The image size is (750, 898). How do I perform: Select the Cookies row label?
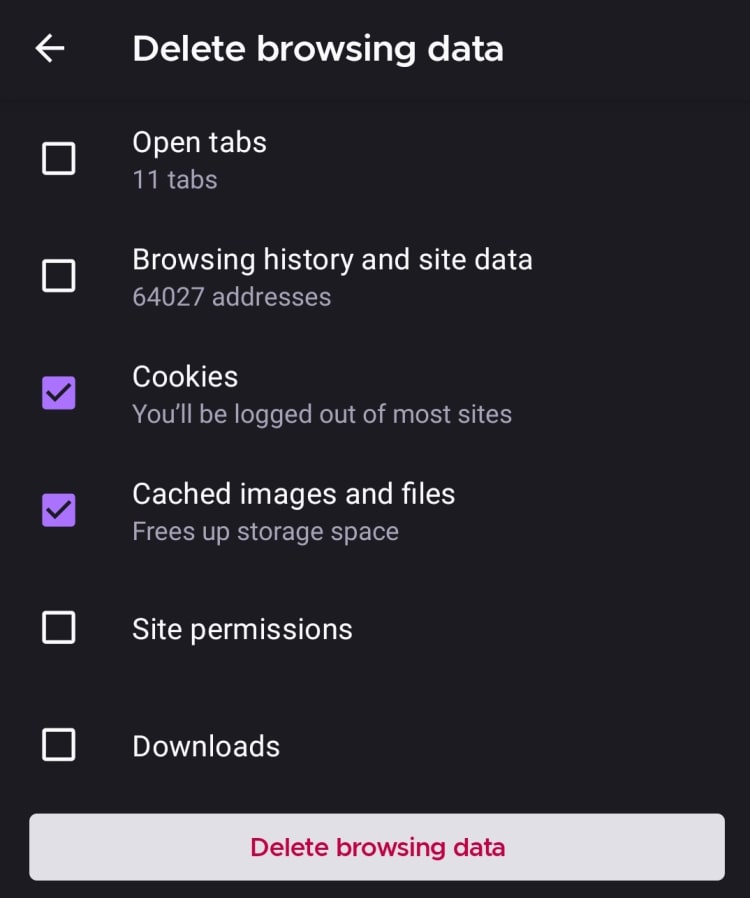(x=185, y=377)
